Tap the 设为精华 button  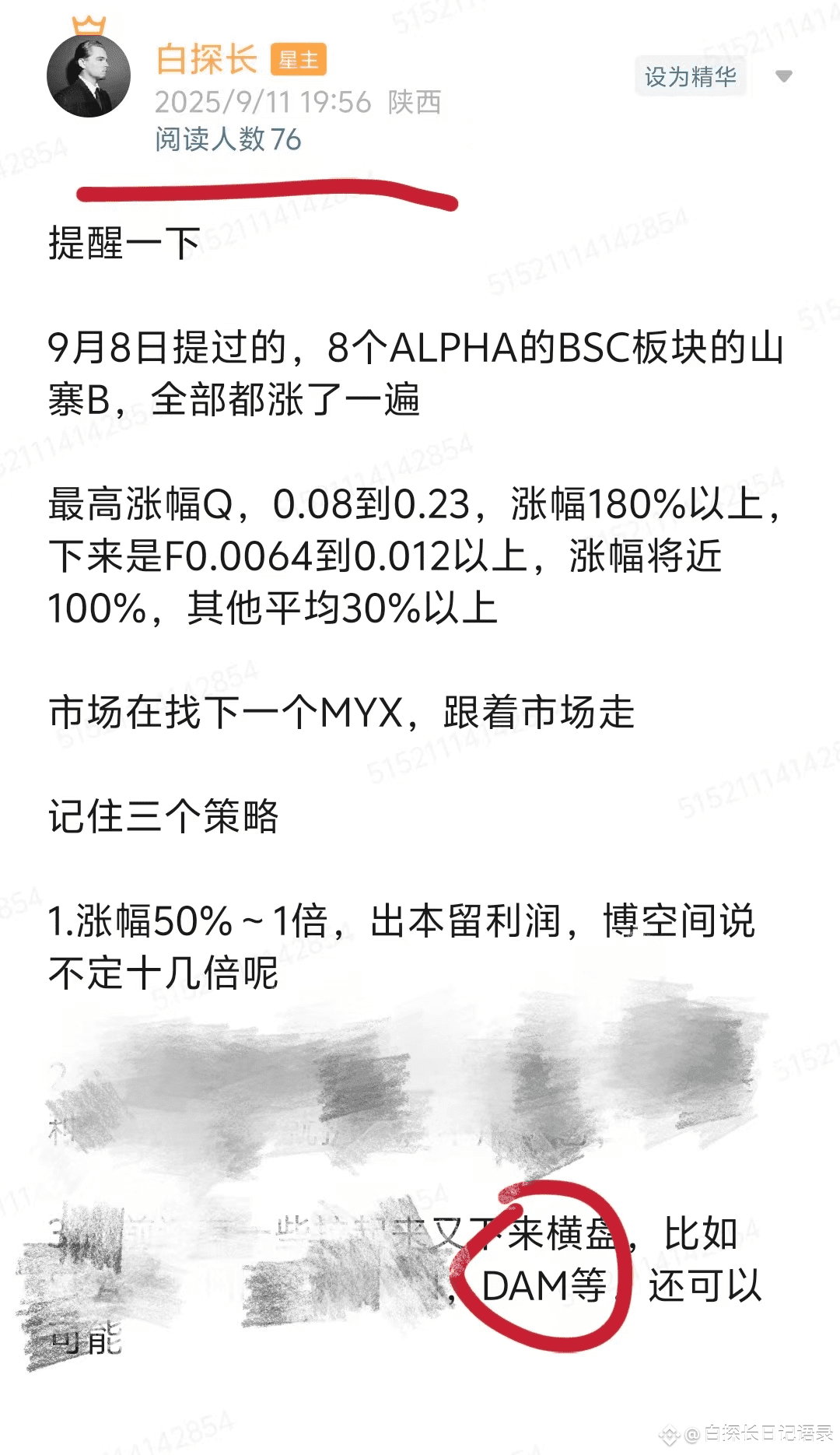point(690,76)
